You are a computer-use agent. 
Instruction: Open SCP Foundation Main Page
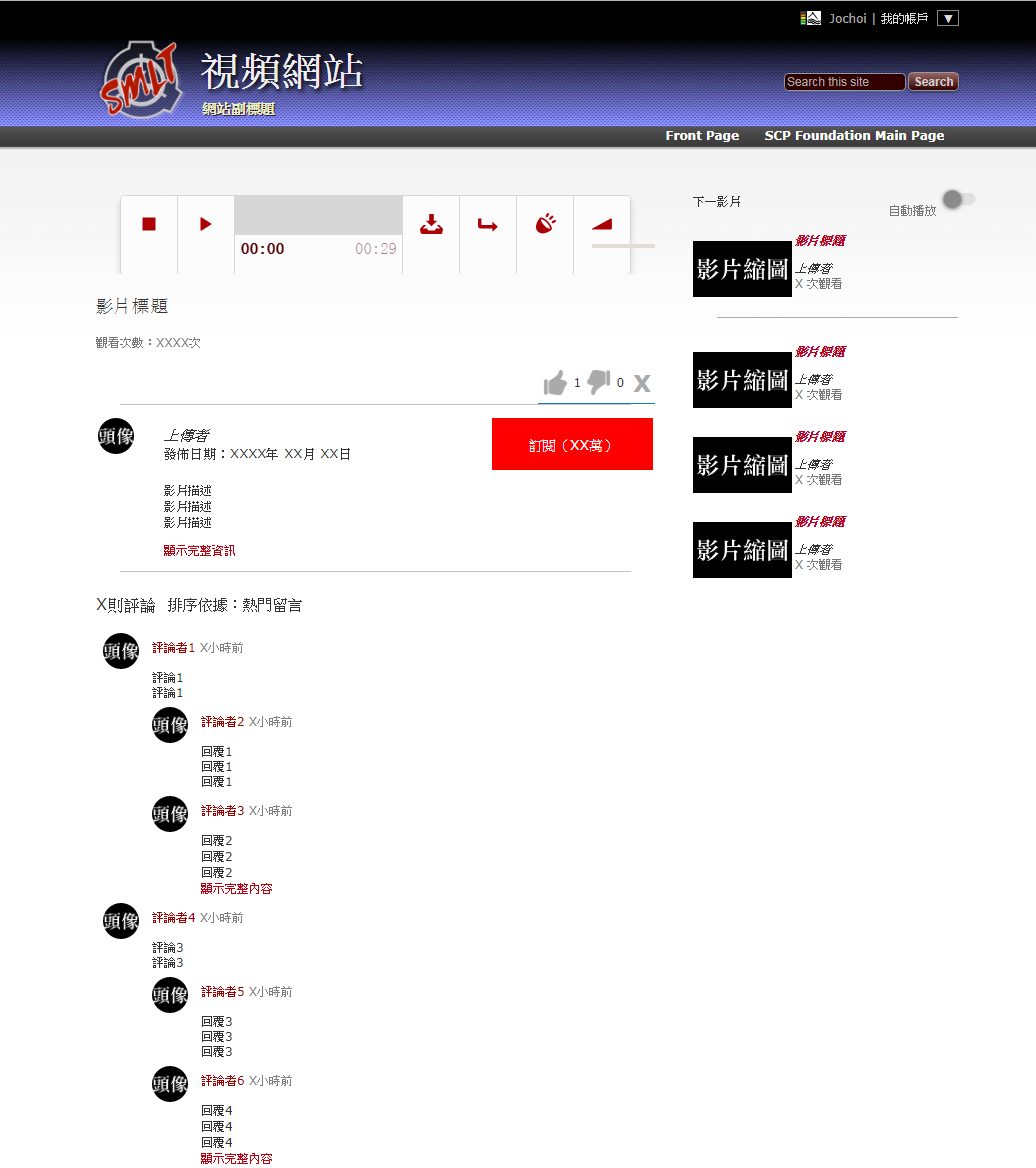click(854, 136)
